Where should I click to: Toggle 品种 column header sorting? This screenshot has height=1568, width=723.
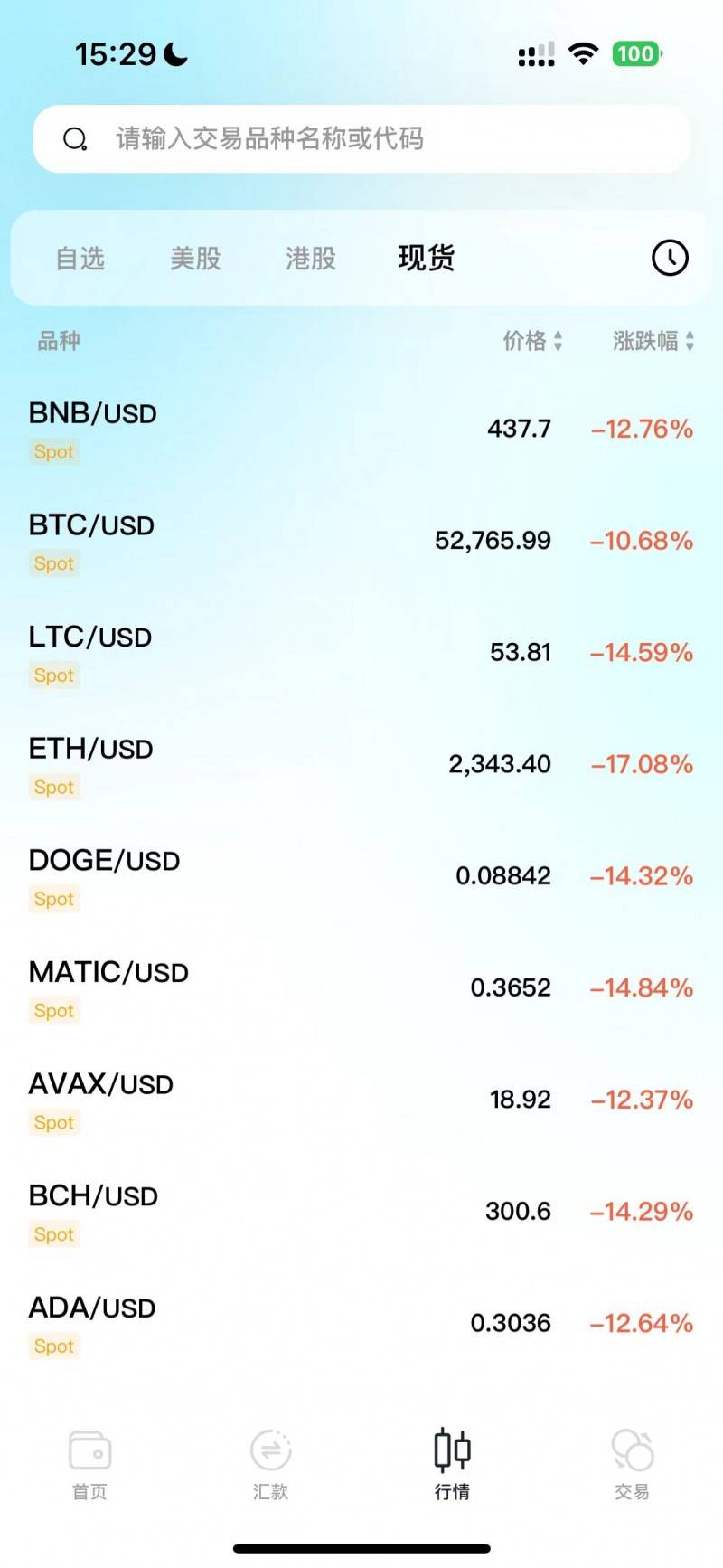(x=56, y=342)
